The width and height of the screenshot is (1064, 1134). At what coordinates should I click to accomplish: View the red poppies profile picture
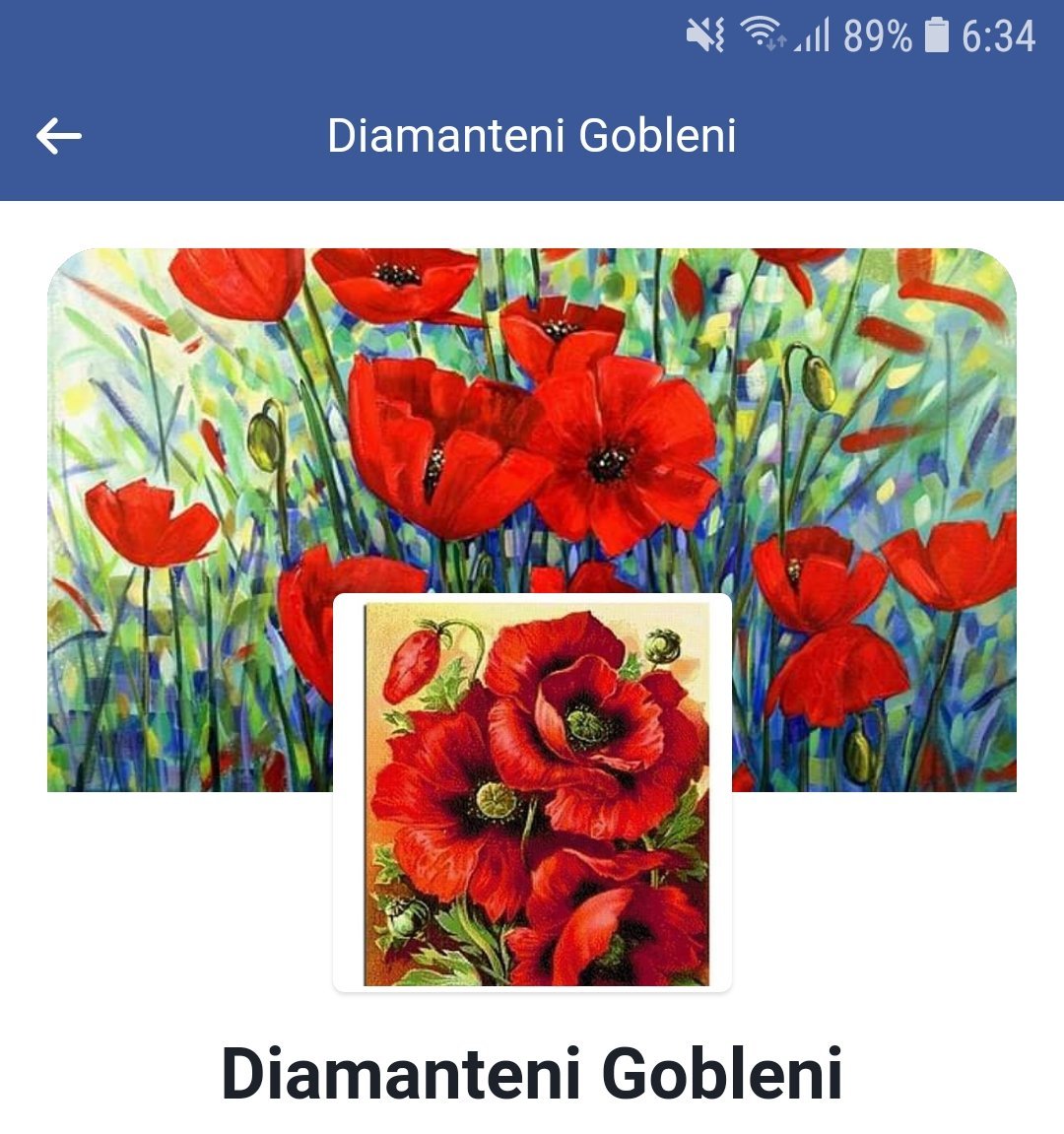(x=532, y=794)
